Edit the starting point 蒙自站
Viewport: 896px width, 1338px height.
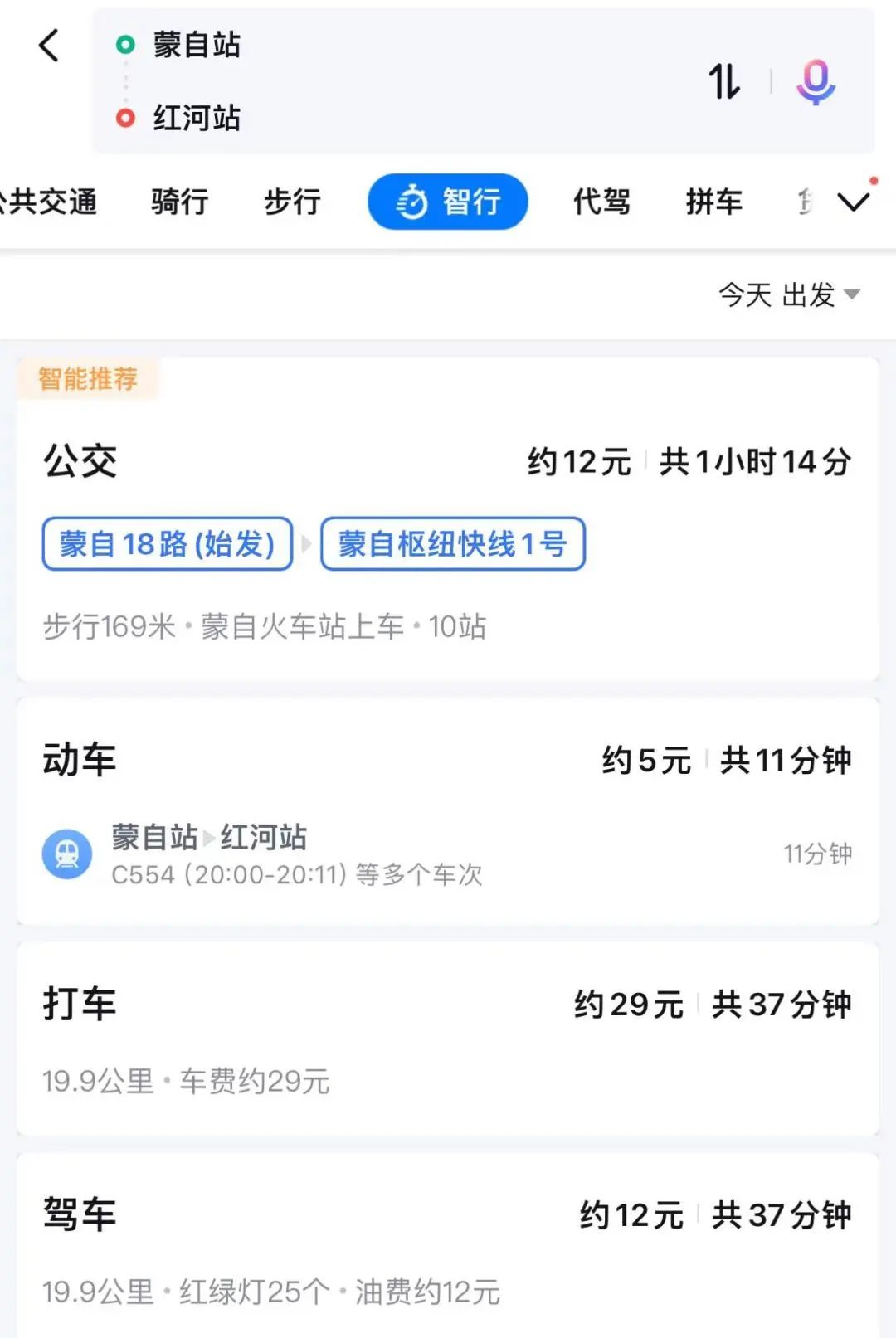[x=197, y=45]
